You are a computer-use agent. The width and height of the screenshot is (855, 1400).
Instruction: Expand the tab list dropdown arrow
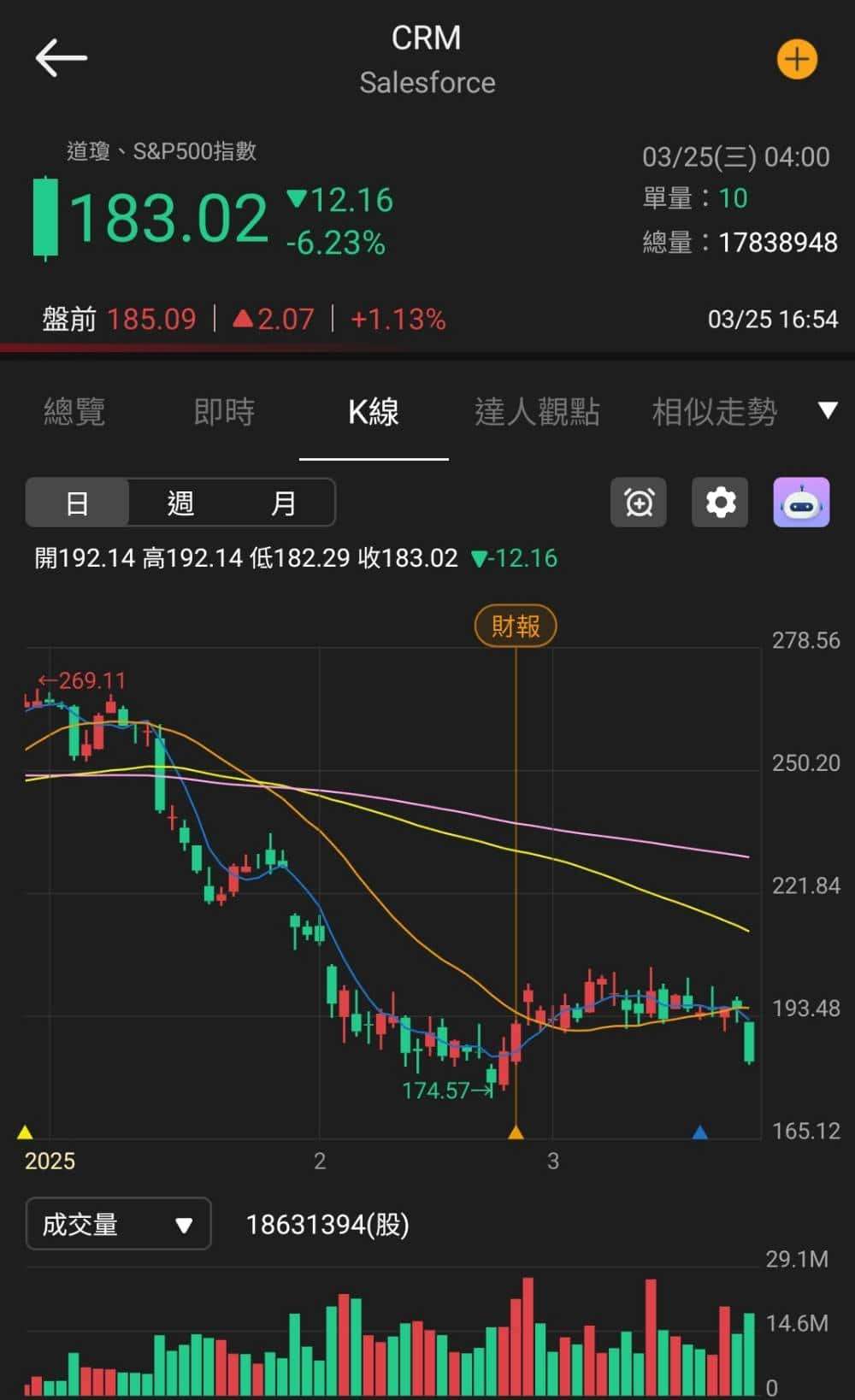click(827, 410)
